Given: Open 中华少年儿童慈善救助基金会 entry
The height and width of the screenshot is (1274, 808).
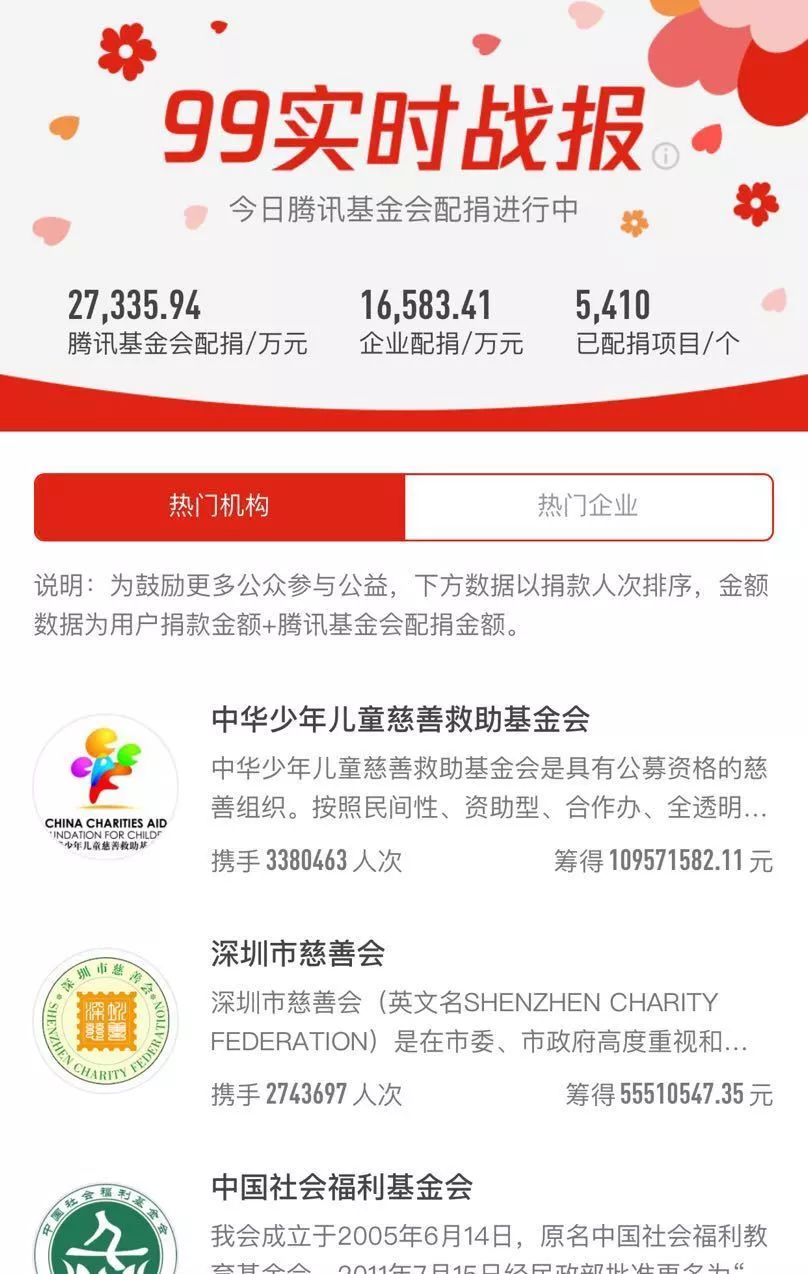Looking at the screenshot, I should click(x=400, y=719).
